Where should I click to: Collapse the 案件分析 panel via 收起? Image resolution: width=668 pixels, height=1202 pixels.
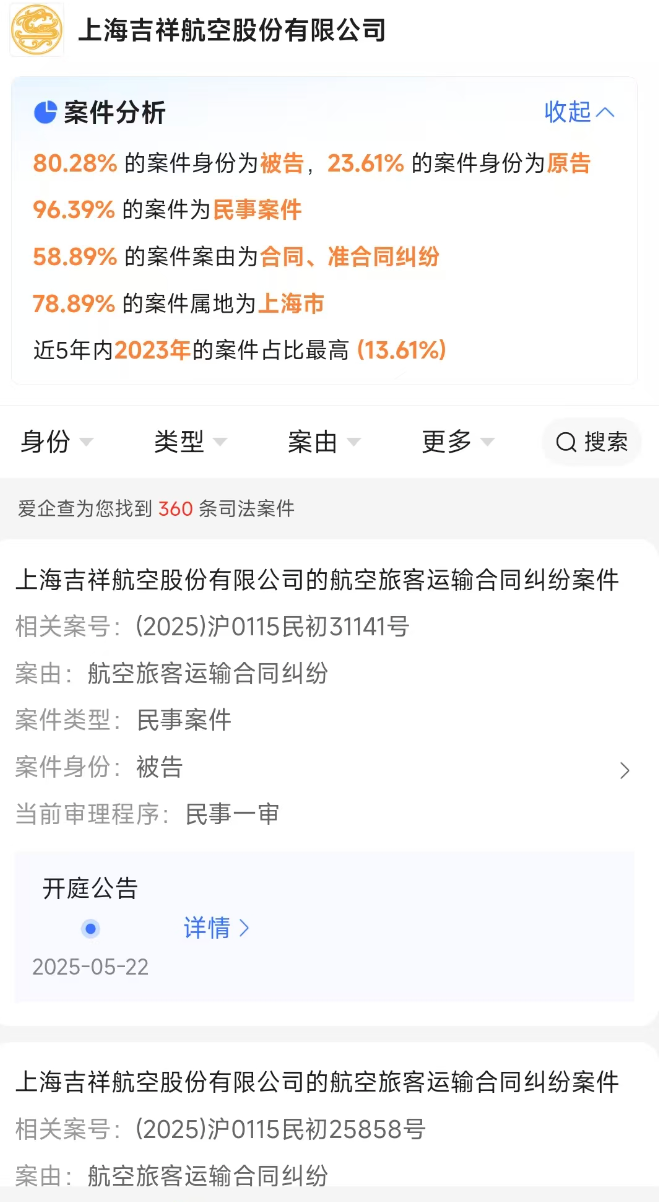tap(579, 112)
